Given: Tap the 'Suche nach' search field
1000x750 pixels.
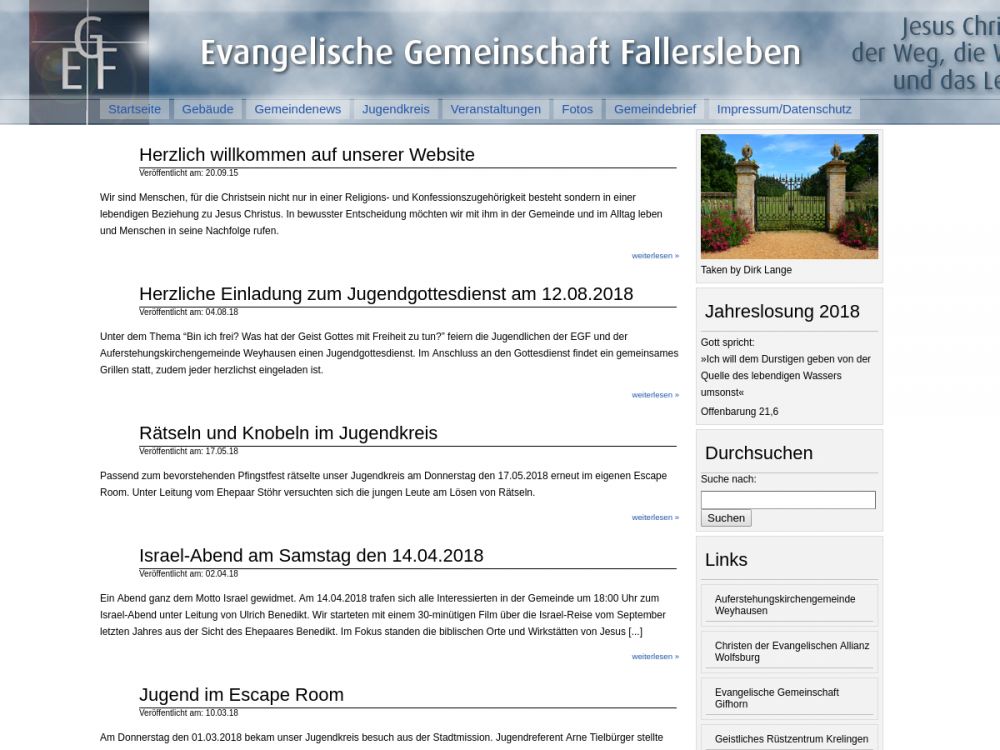Looking at the screenshot, I should (787, 500).
